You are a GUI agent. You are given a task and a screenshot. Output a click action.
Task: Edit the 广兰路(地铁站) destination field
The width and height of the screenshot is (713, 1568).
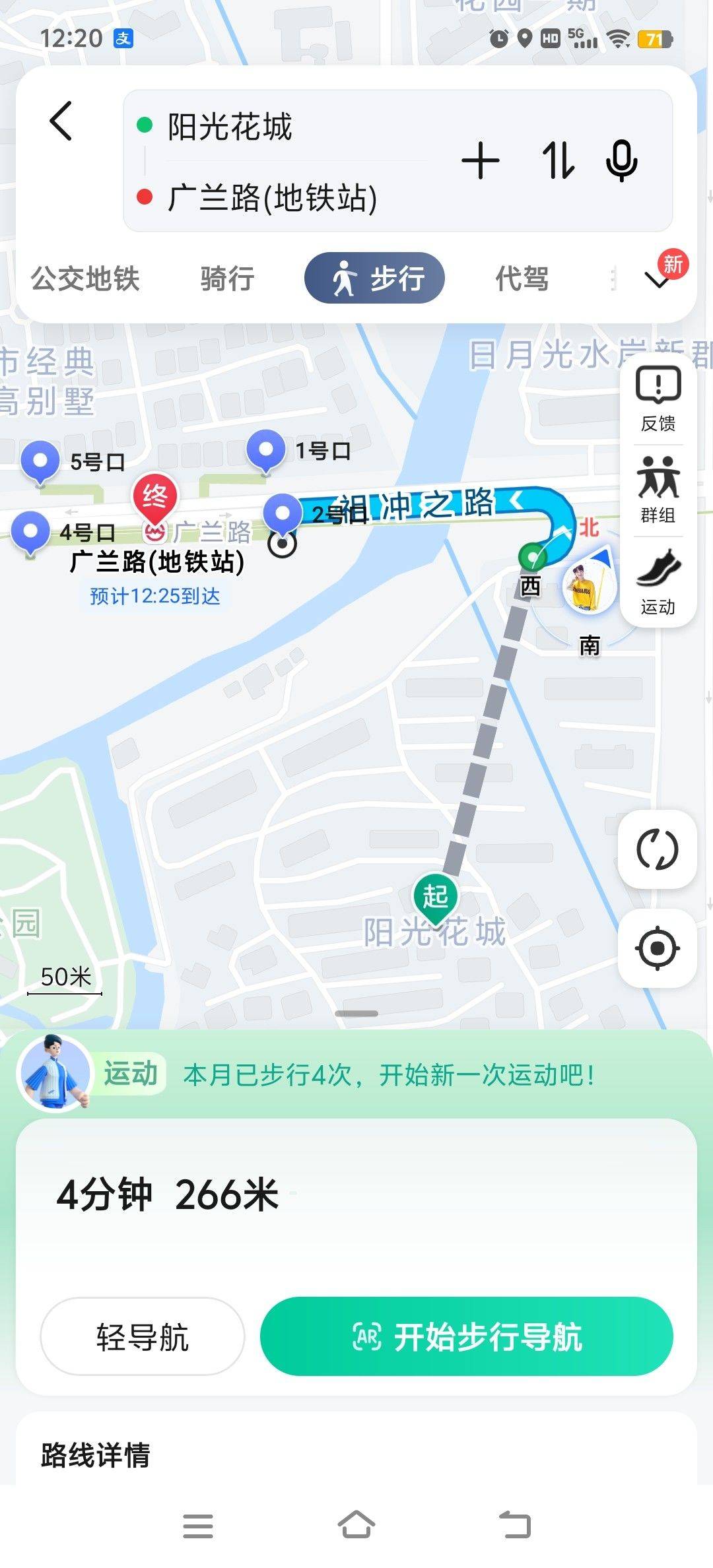point(271,196)
